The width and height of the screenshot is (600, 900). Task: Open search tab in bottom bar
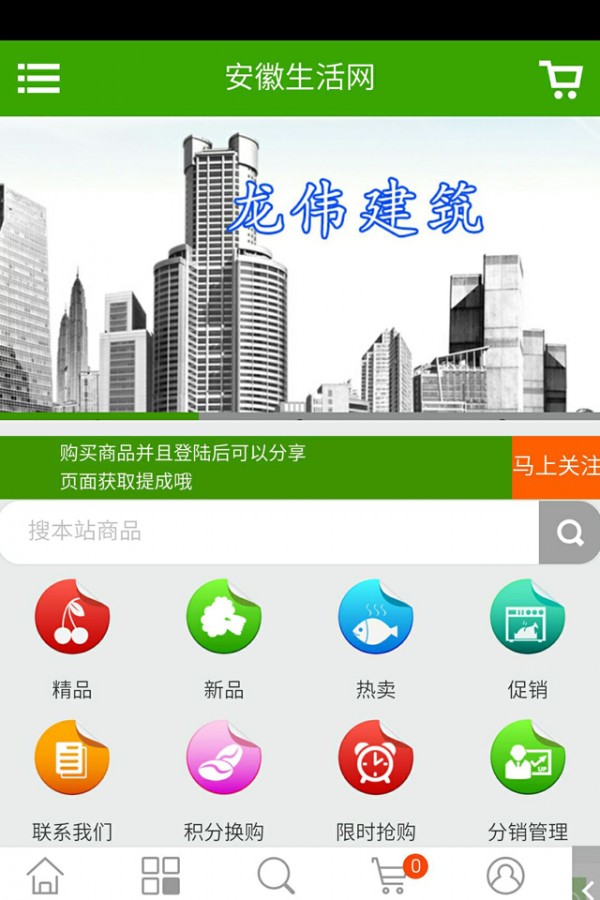[276, 875]
